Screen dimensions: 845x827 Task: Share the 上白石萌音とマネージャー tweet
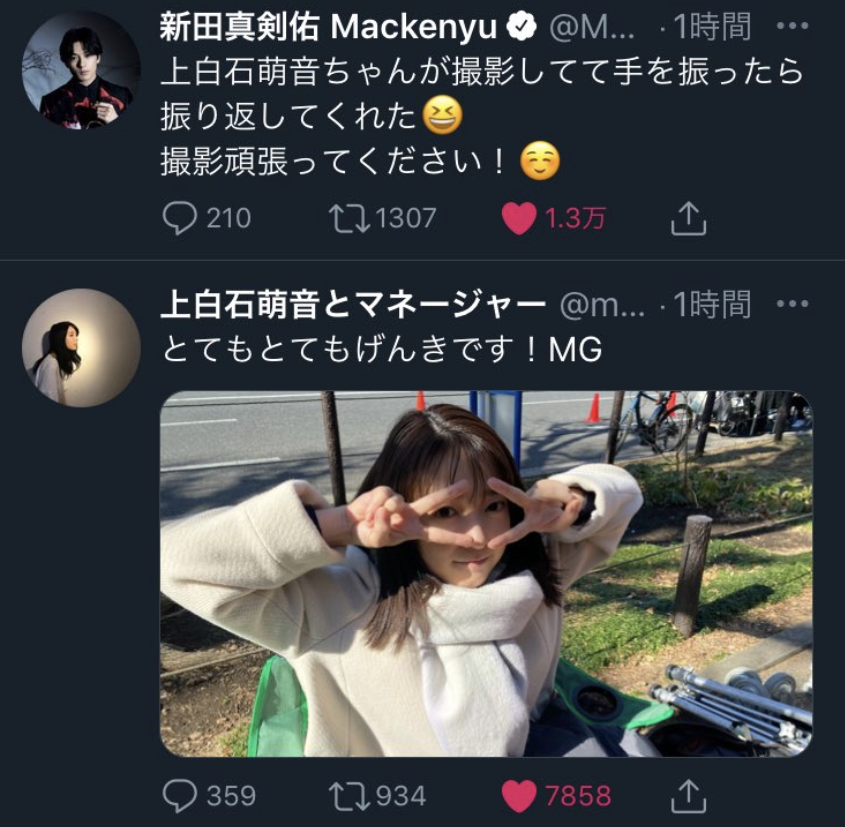point(687,796)
